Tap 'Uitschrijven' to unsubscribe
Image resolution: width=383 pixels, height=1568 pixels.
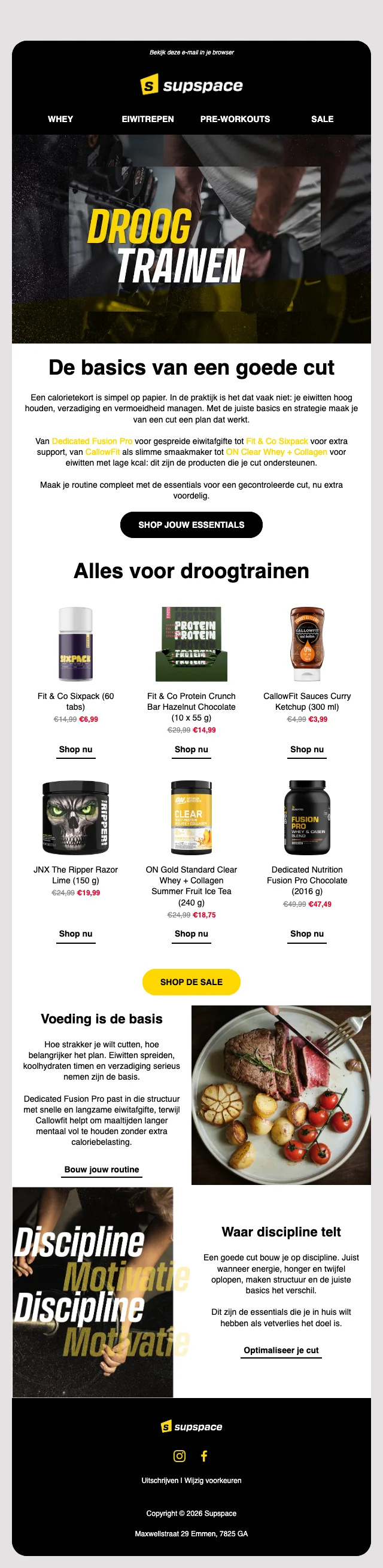[160, 1481]
